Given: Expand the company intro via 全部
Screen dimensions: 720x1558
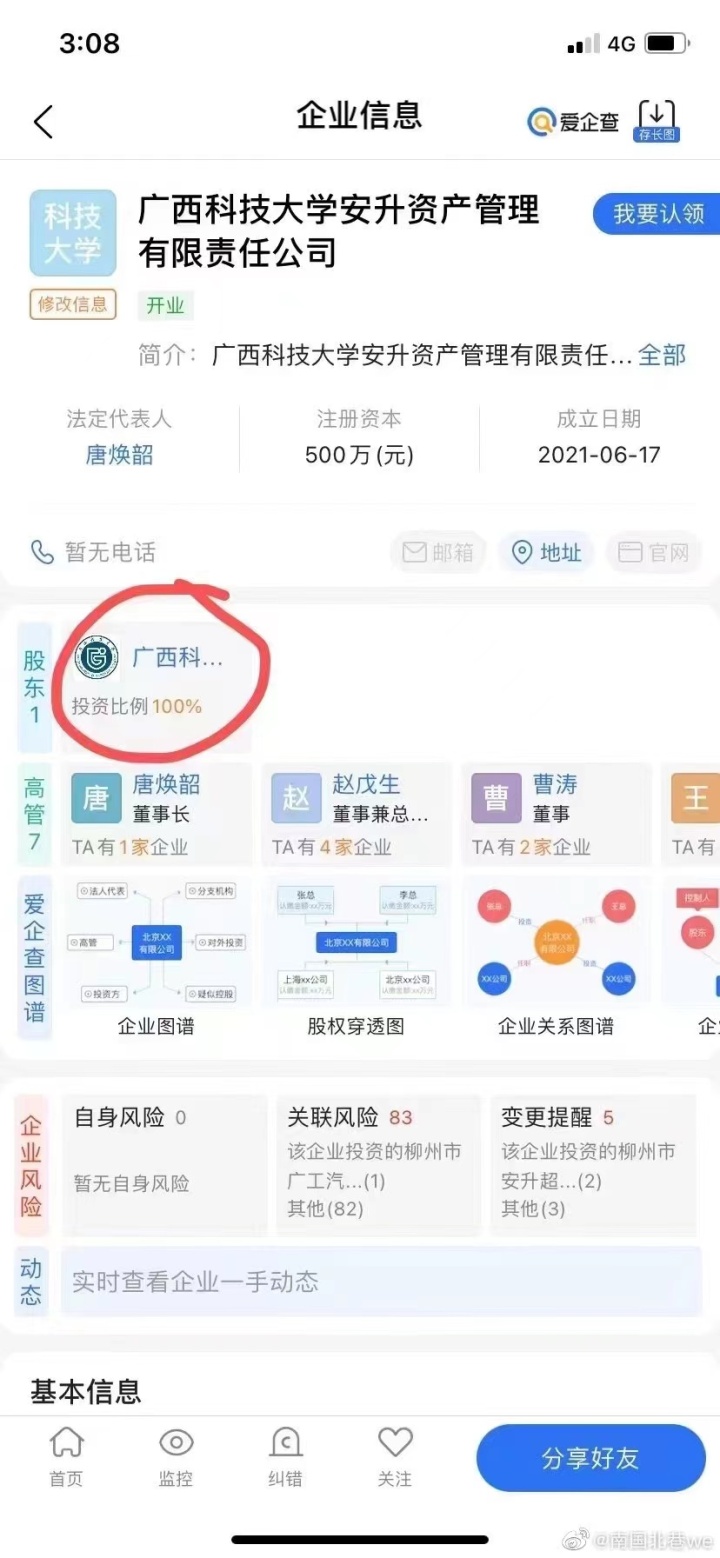Looking at the screenshot, I should tap(662, 355).
